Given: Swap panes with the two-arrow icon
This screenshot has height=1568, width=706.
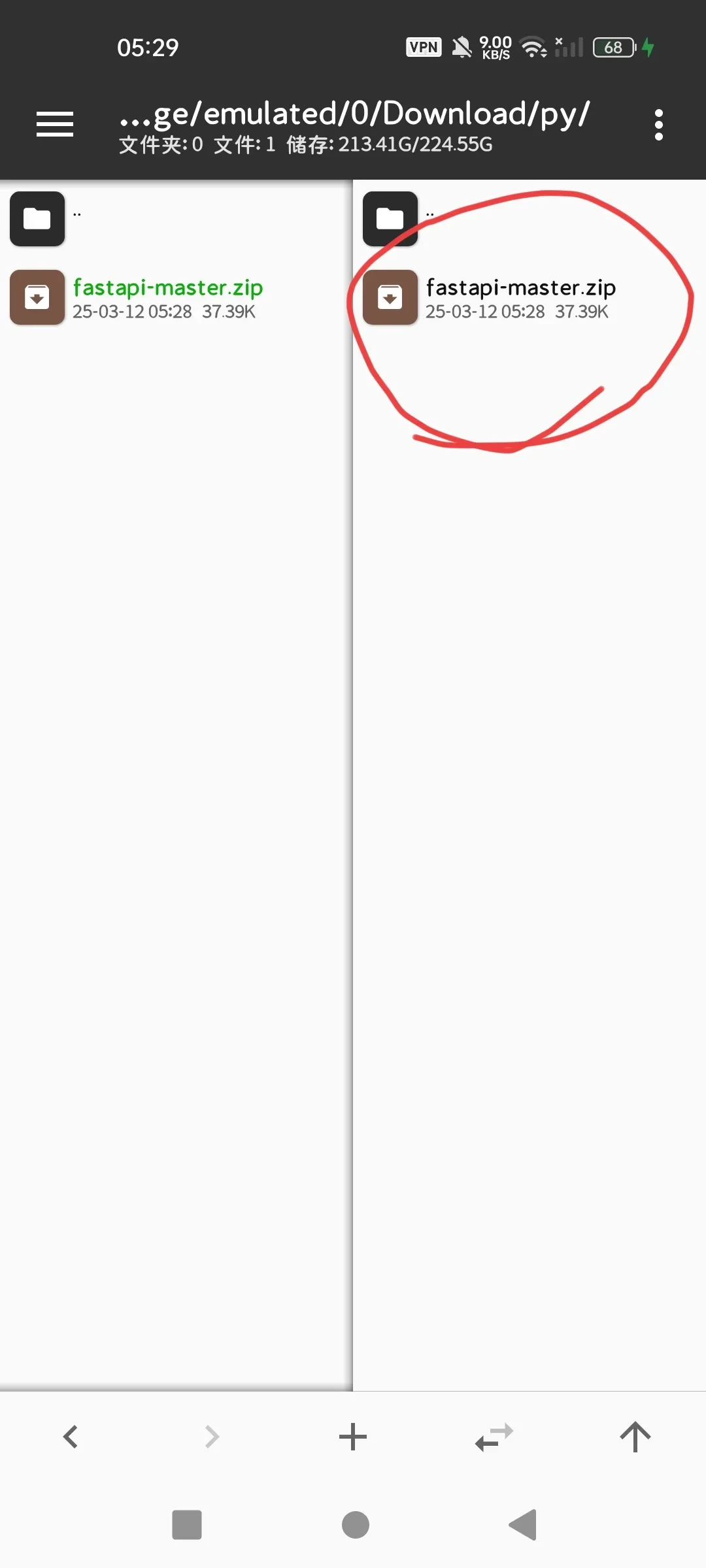Looking at the screenshot, I should tap(494, 1437).
